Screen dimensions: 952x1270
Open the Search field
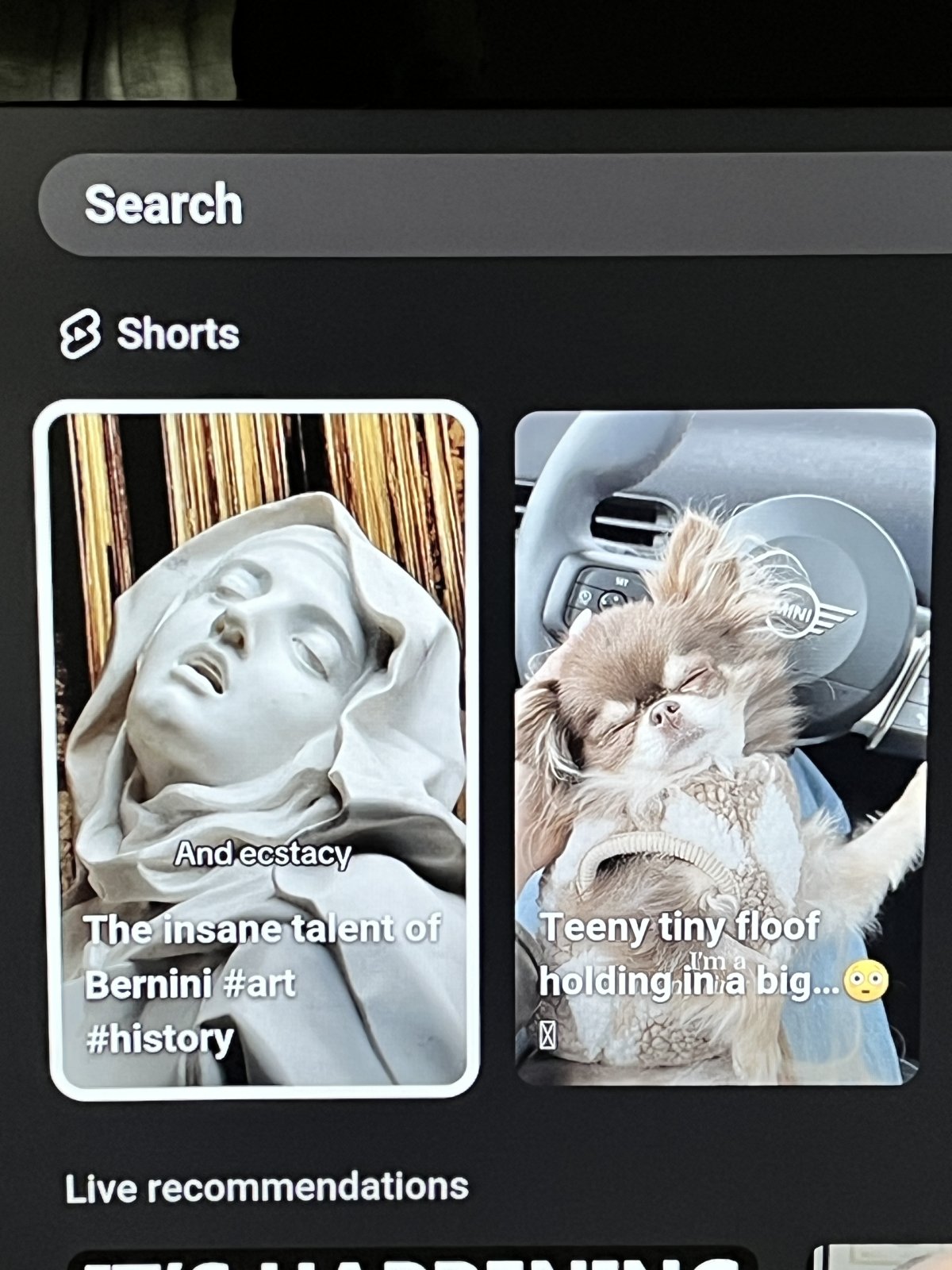492,205
